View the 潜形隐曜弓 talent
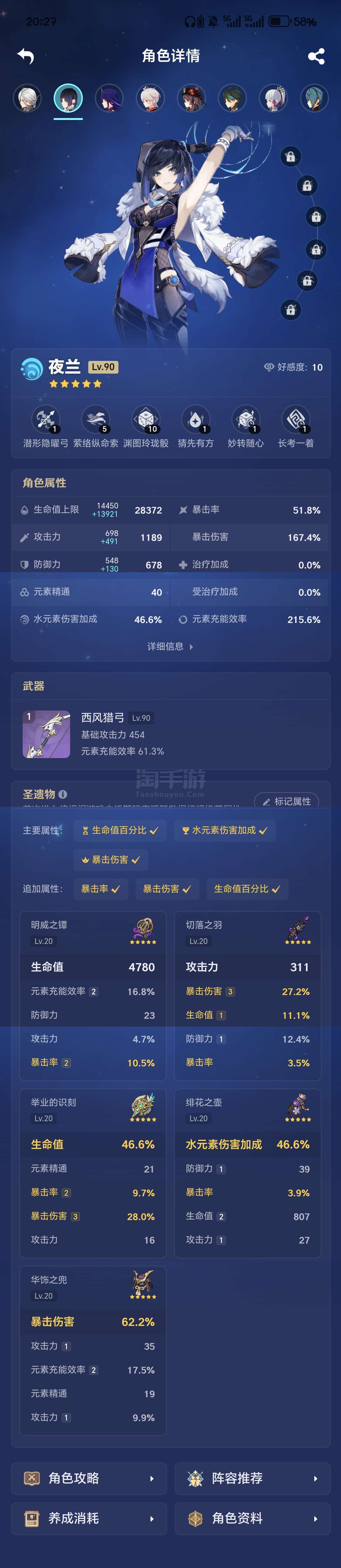 46,425
